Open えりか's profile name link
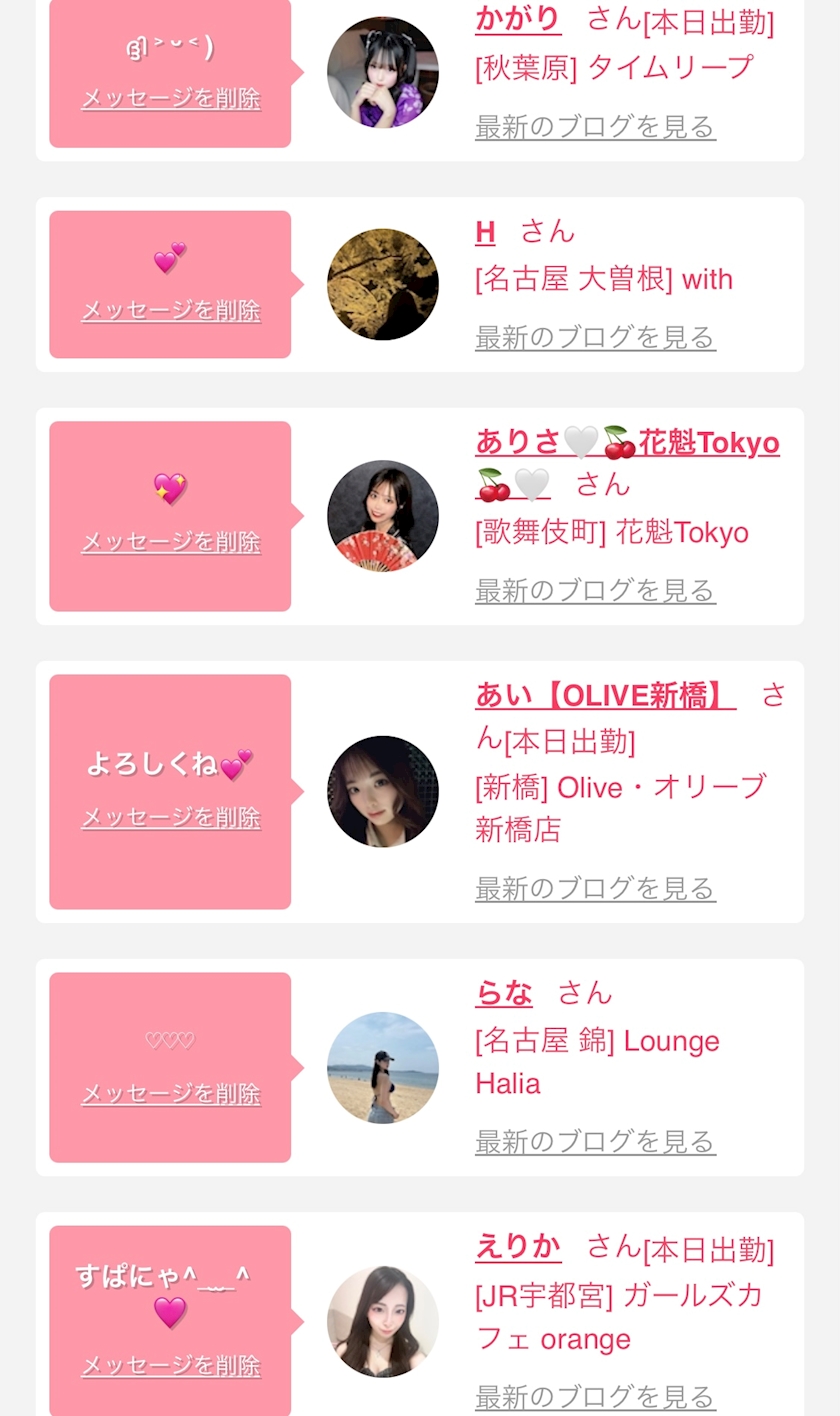This screenshot has height=1416, width=840. pos(517,1247)
